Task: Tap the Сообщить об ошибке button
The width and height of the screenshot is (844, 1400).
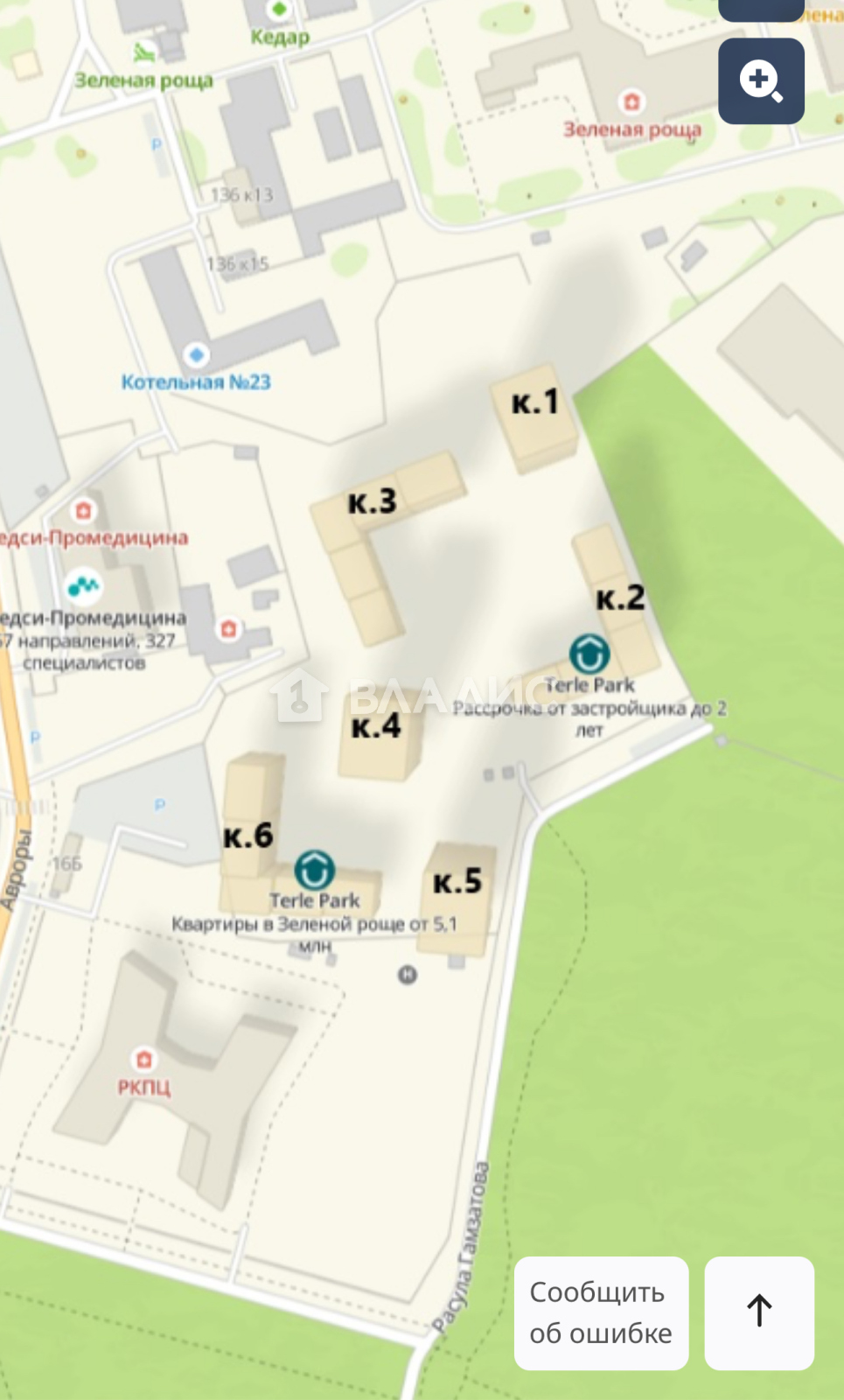Action: coord(602,1312)
